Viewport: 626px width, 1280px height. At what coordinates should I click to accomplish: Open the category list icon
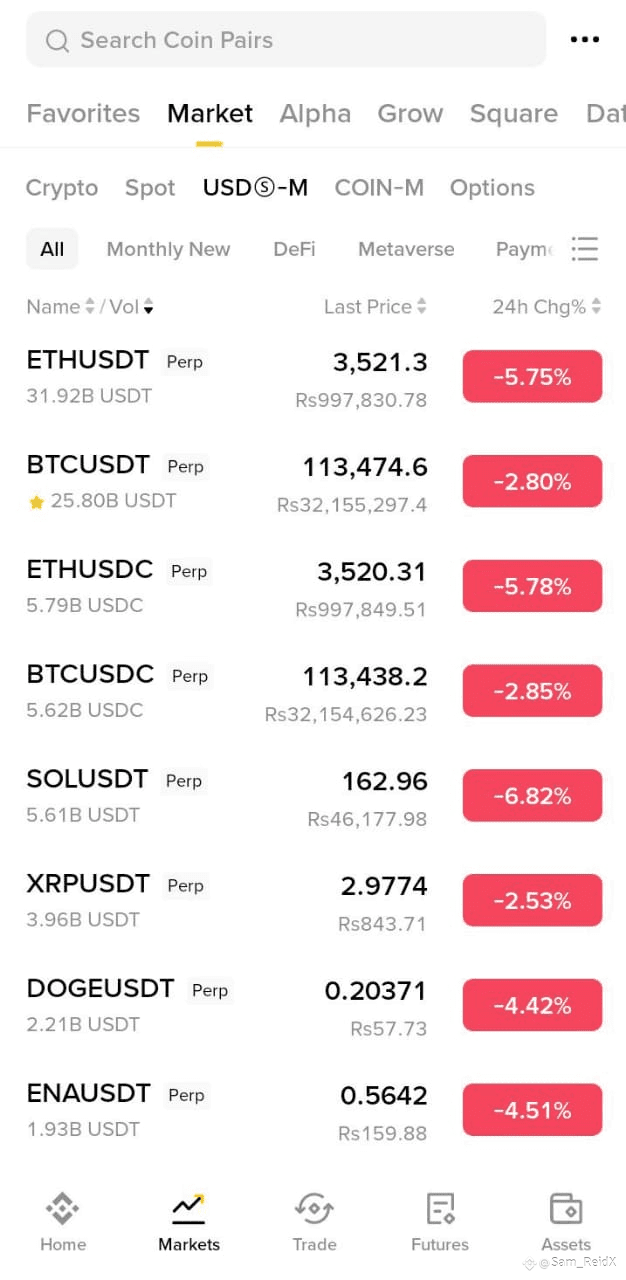click(585, 249)
